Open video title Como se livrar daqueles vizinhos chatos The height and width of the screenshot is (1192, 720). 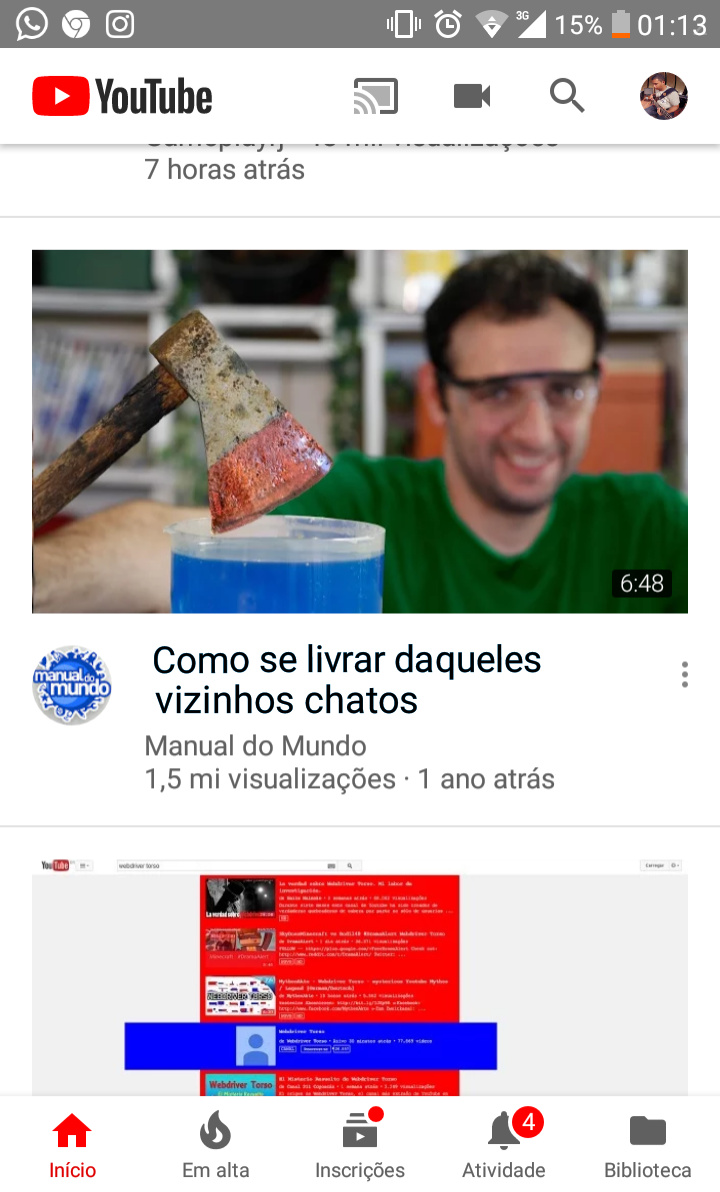coord(346,680)
